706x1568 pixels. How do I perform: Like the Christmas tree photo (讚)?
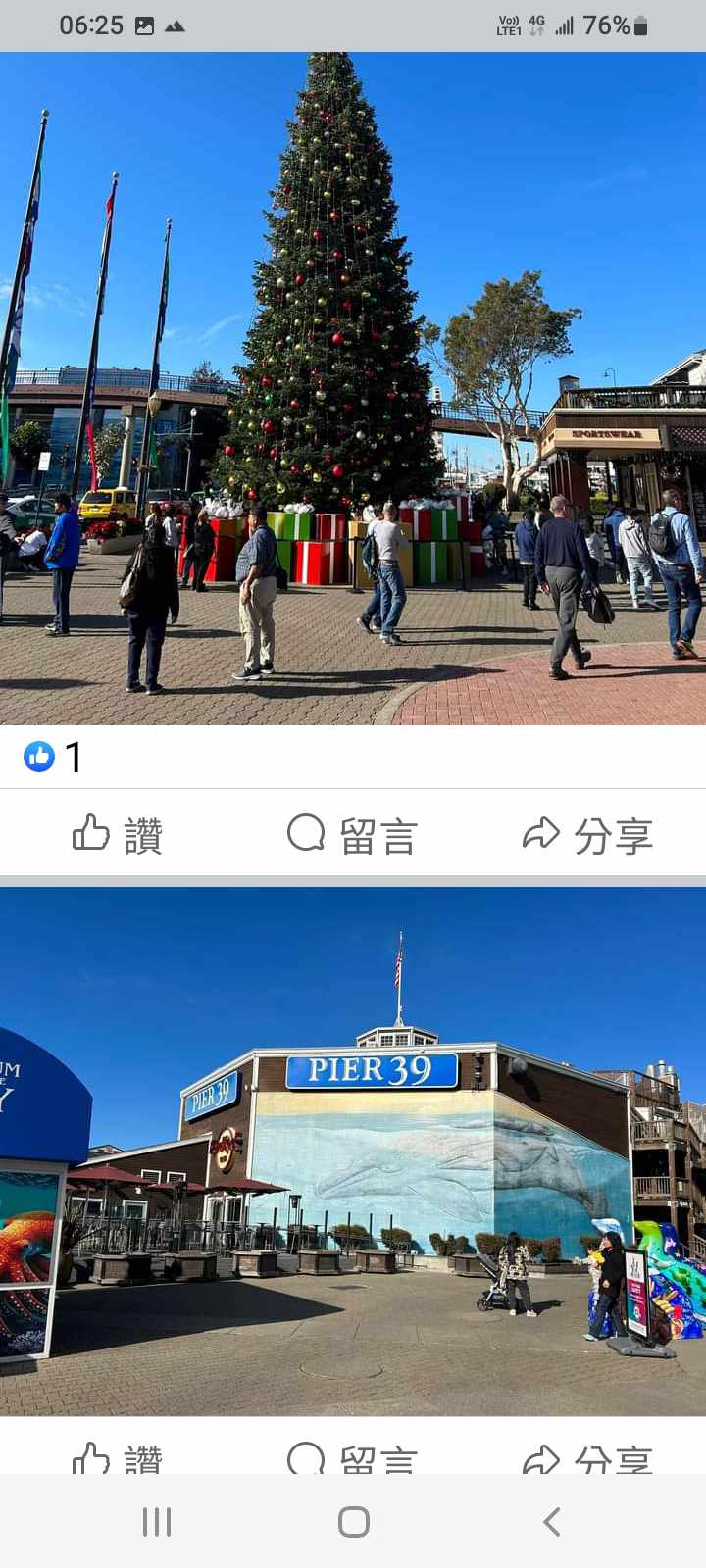click(118, 835)
